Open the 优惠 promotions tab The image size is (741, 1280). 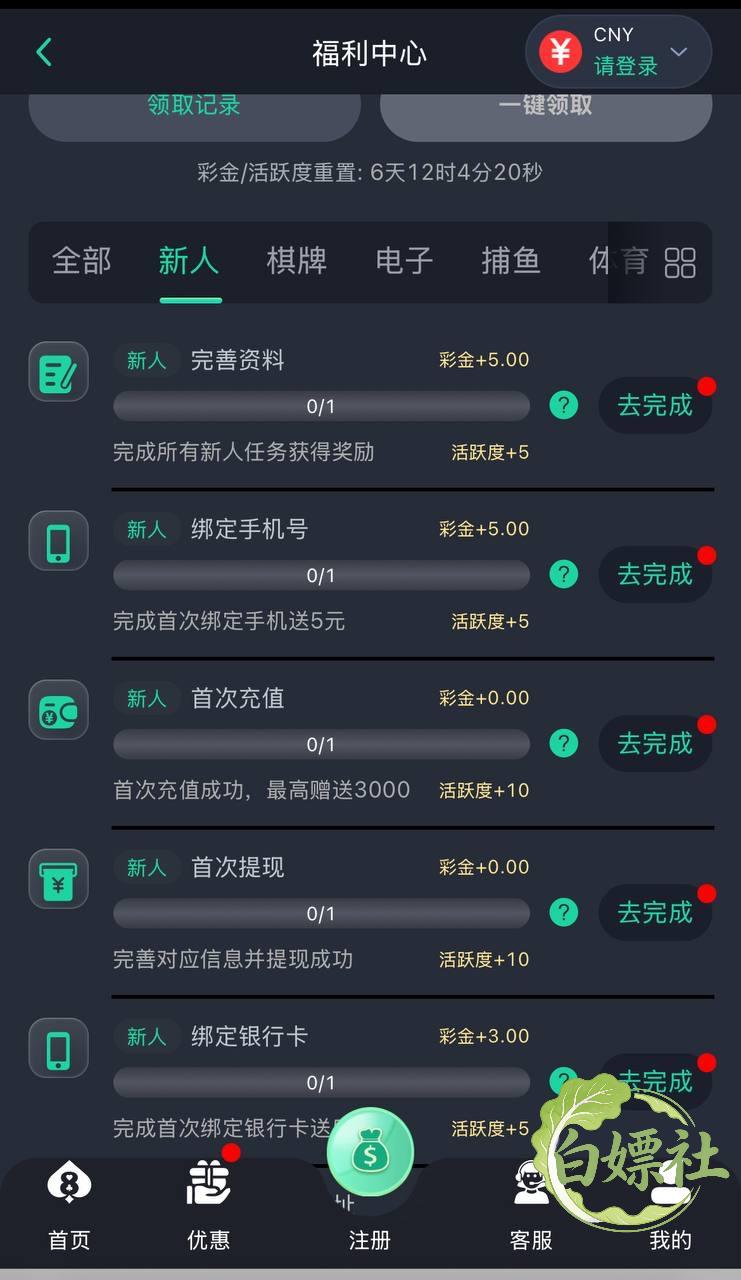pyautogui.click(x=208, y=1208)
